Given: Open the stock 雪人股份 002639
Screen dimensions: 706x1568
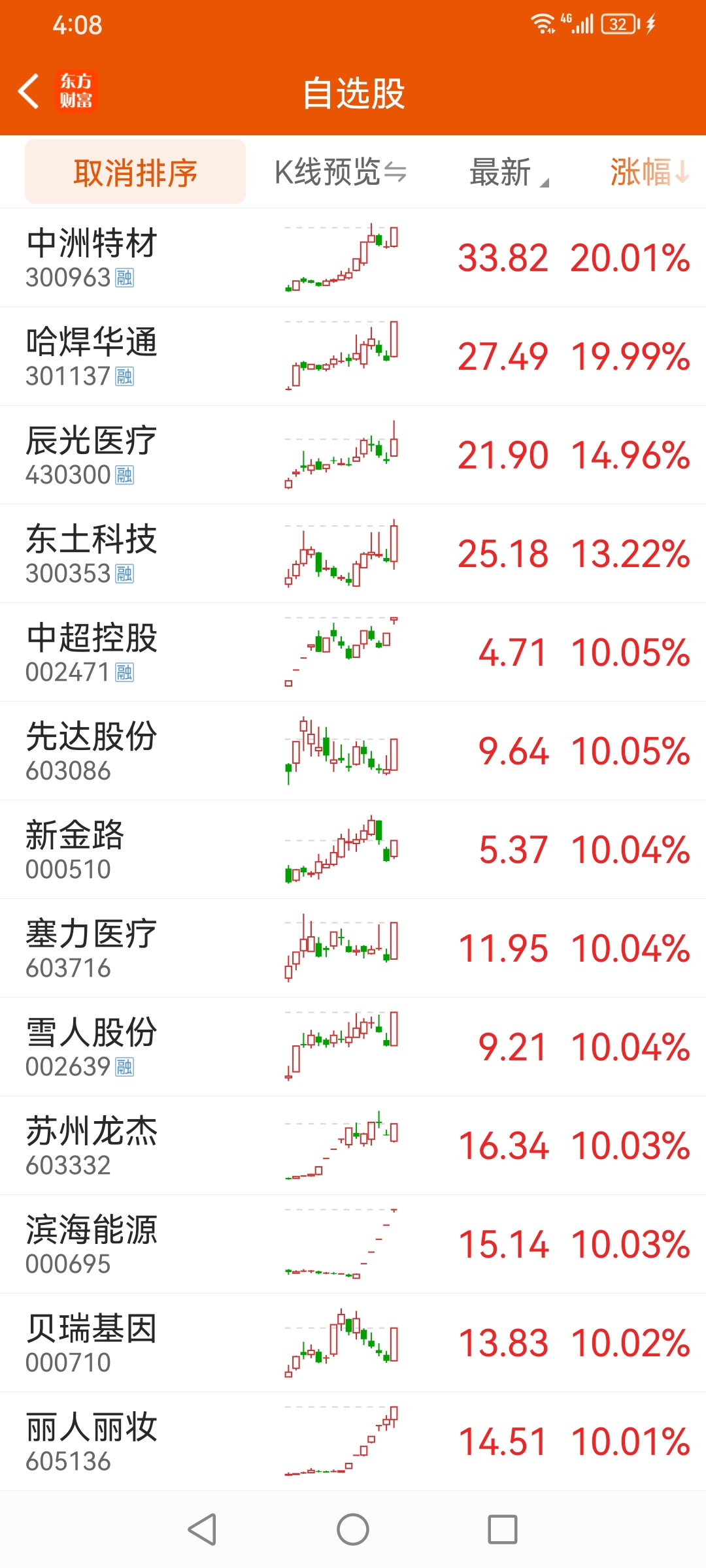Looking at the screenshot, I should [353, 1047].
